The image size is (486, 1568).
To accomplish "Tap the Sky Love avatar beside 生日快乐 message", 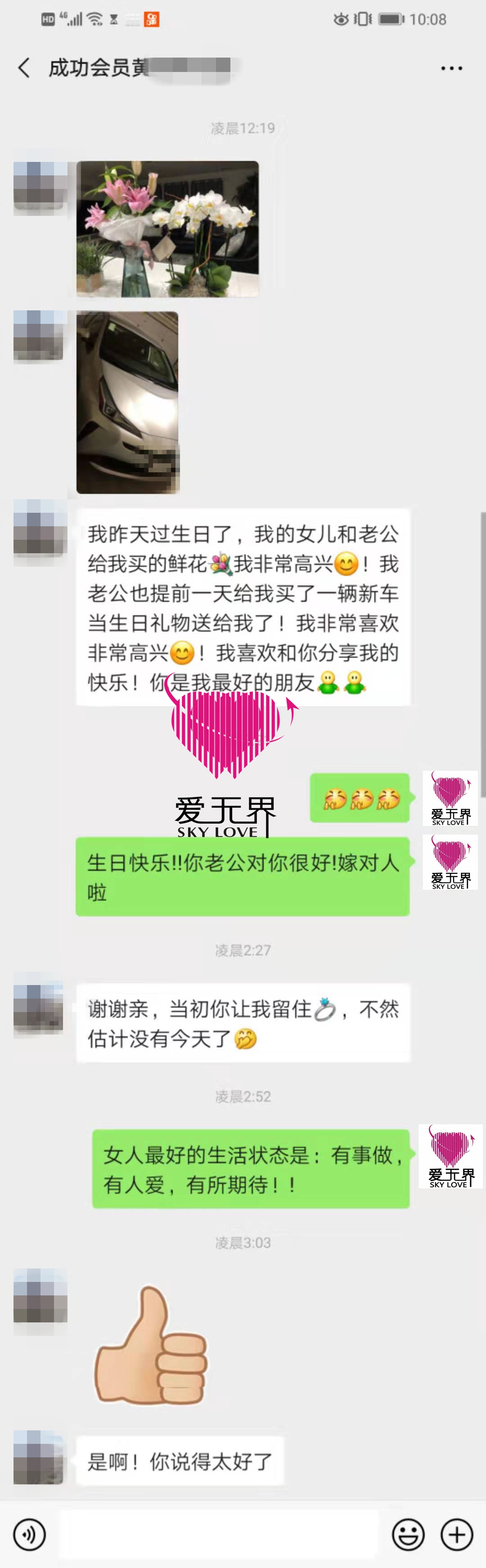I will click(x=450, y=863).
